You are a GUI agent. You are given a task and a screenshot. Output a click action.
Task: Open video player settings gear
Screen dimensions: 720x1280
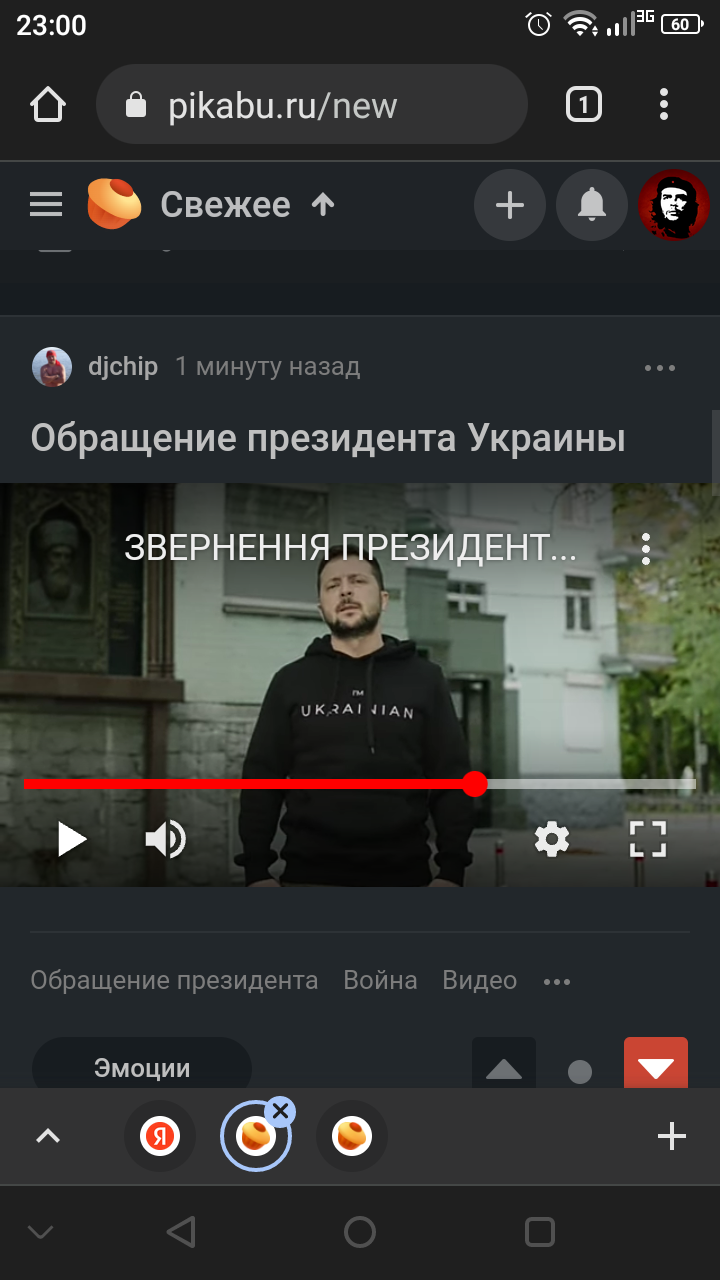(x=552, y=839)
